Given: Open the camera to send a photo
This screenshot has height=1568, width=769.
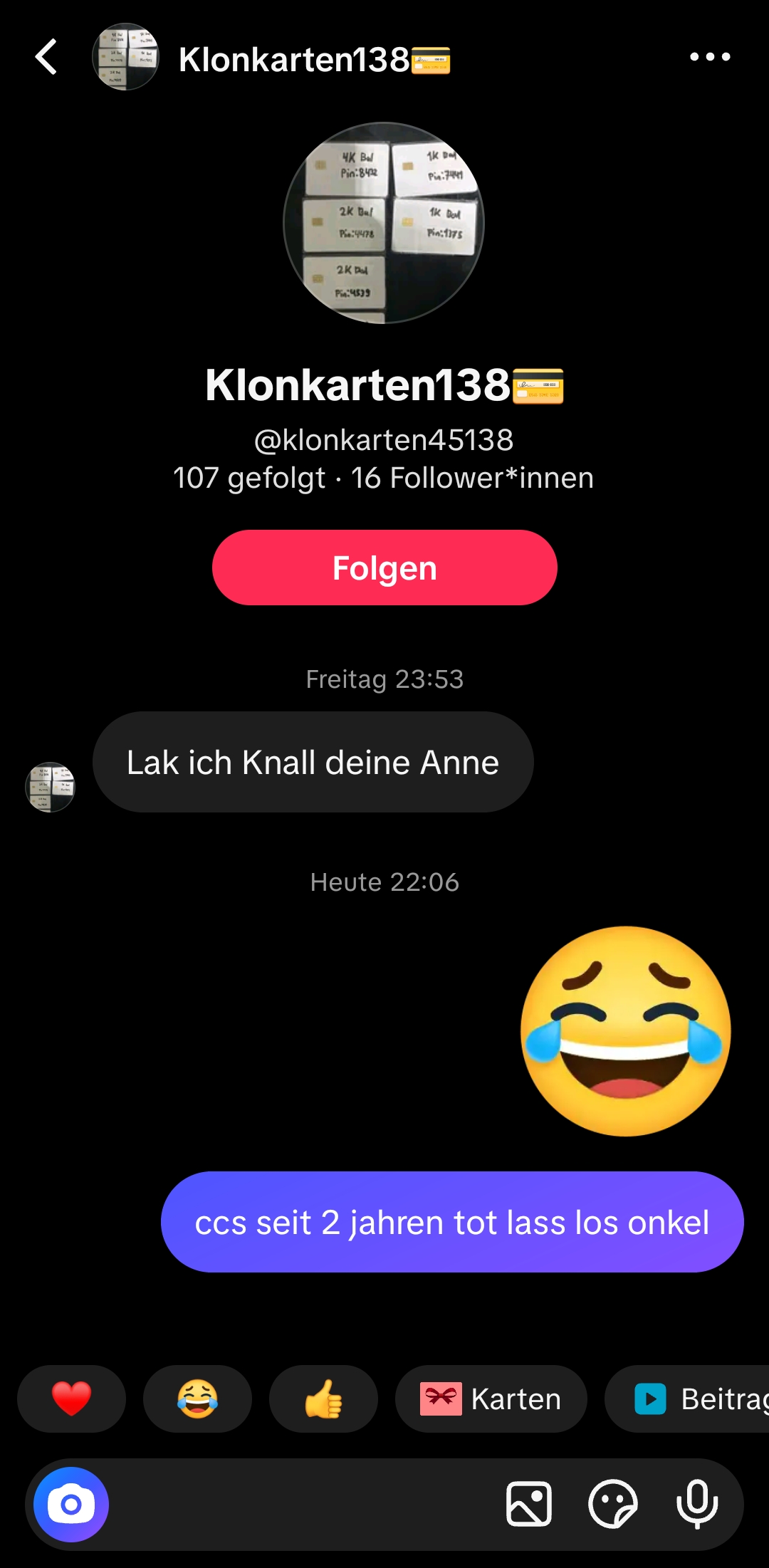Looking at the screenshot, I should tap(70, 1504).
